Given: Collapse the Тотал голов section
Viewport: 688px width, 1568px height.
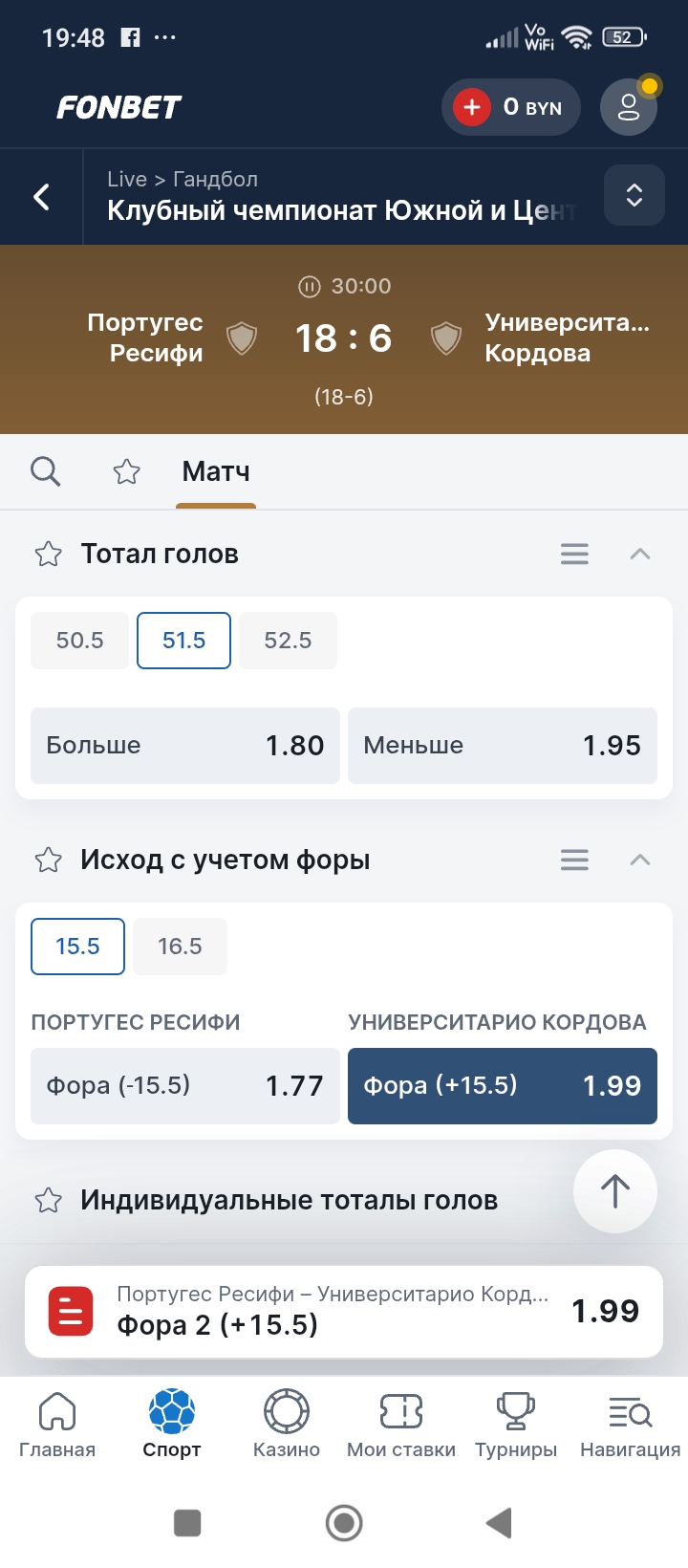Looking at the screenshot, I should [640, 554].
